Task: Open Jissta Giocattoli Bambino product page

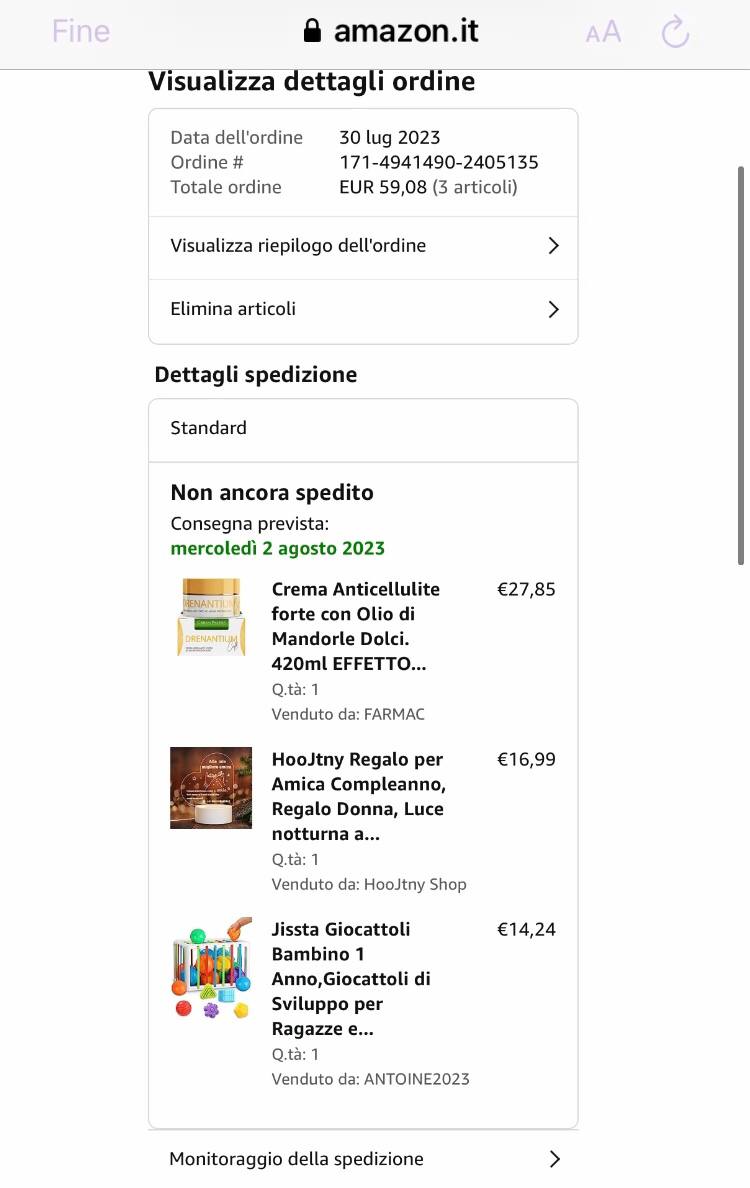Action: pyautogui.click(x=351, y=978)
